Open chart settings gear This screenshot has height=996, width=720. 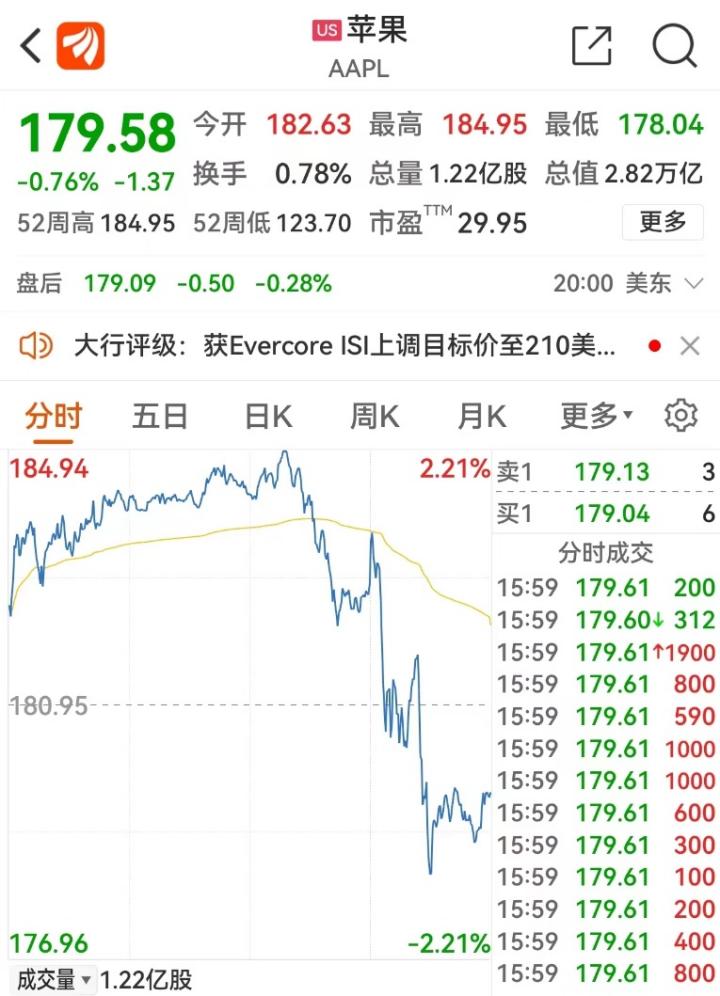(681, 415)
